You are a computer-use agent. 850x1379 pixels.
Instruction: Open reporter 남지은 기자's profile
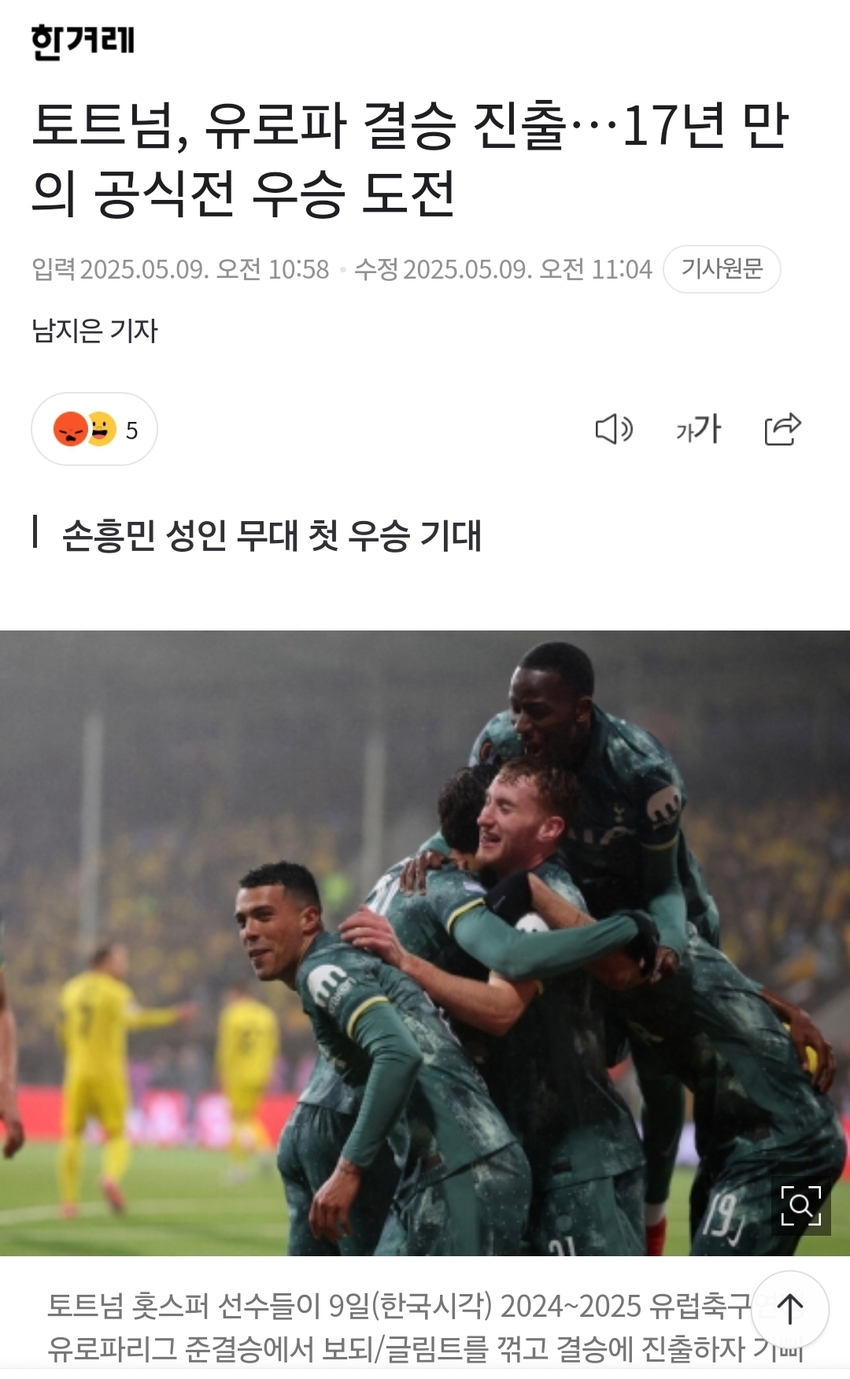coord(95,331)
